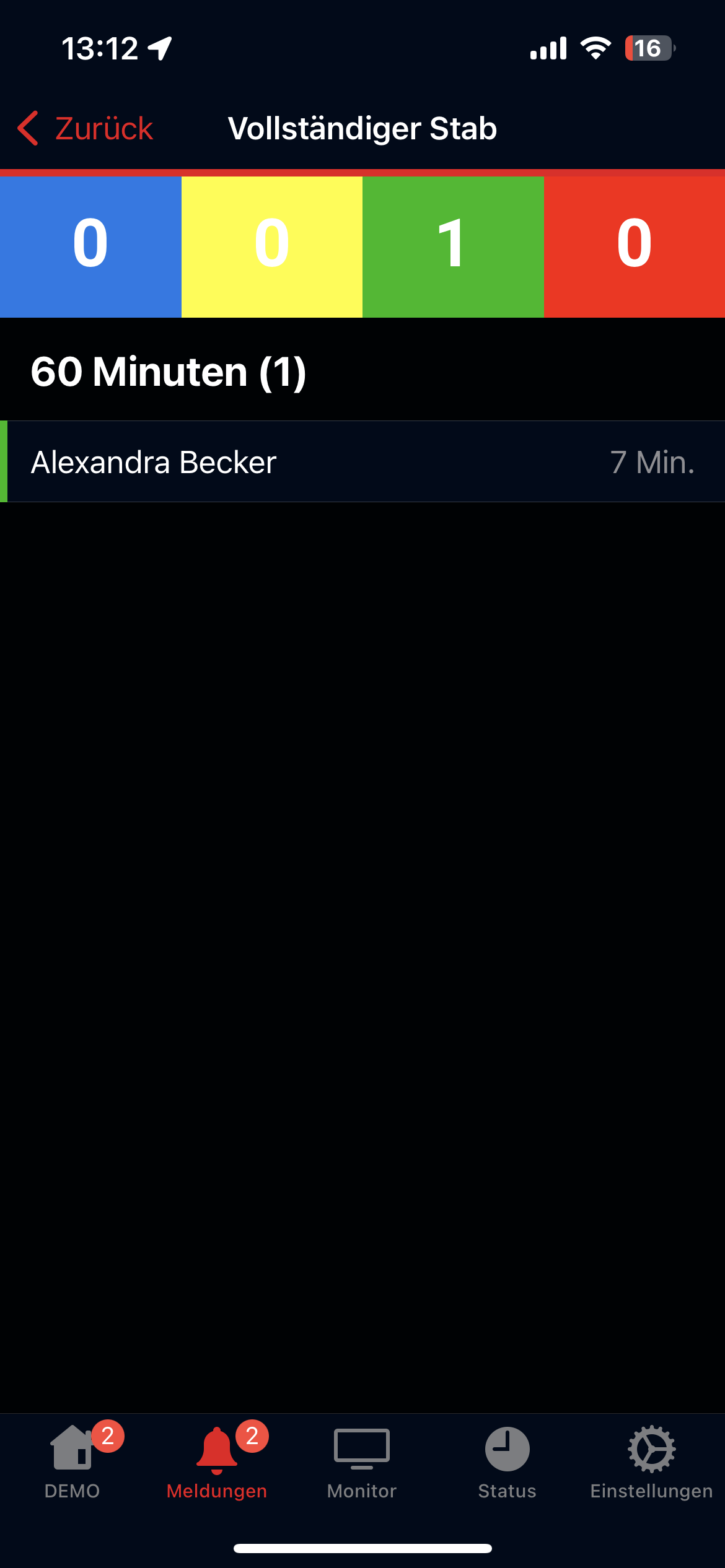
Task: Select the blue status counter tile
Action: [90, 247]
